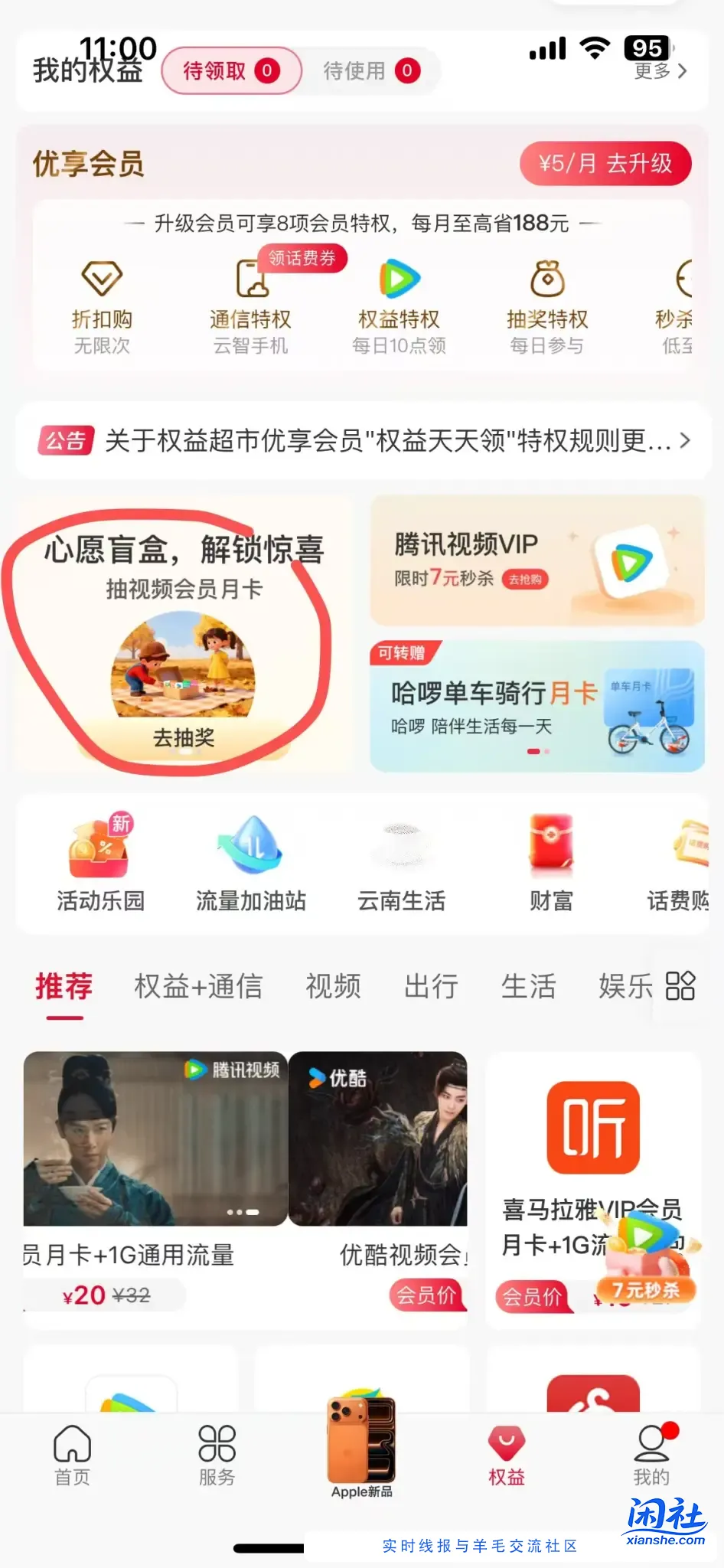This screenshot has height=1568, width=724.
Task: Open the 公告 announcement about 权益天天领
Action: [364, 441]
